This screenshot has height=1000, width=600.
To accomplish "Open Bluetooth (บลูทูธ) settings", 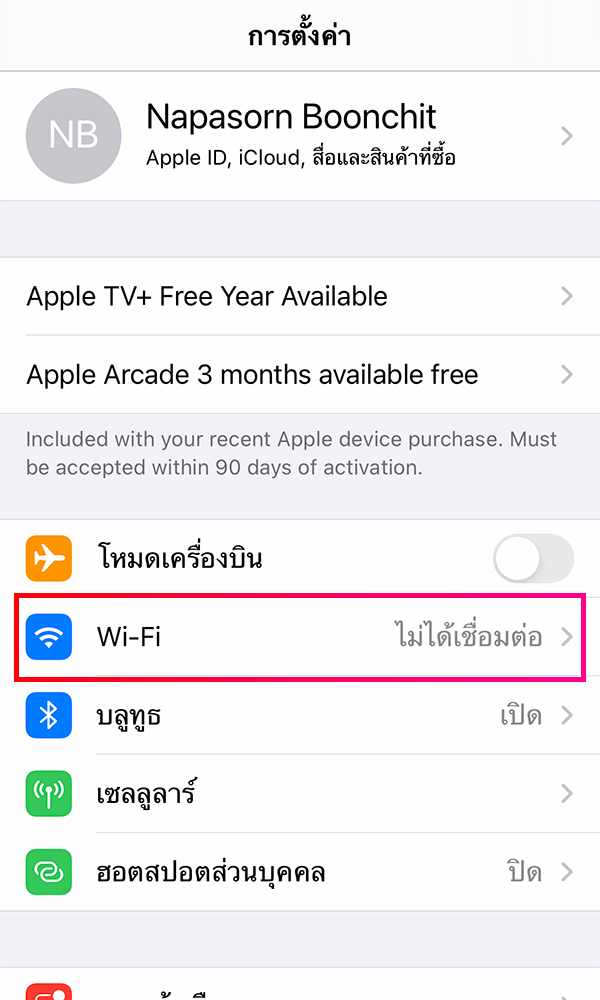I will [x=300, y=716].
